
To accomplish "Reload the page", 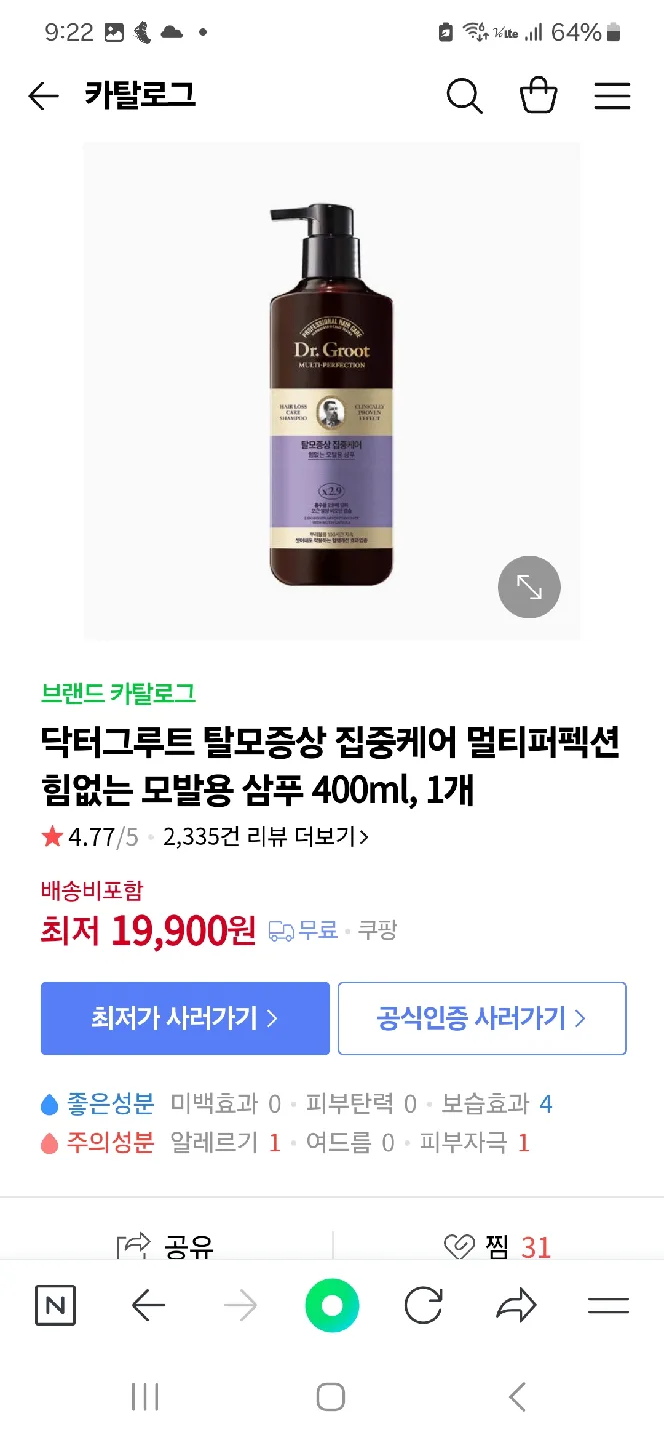I will click(x=423, y=1305).
